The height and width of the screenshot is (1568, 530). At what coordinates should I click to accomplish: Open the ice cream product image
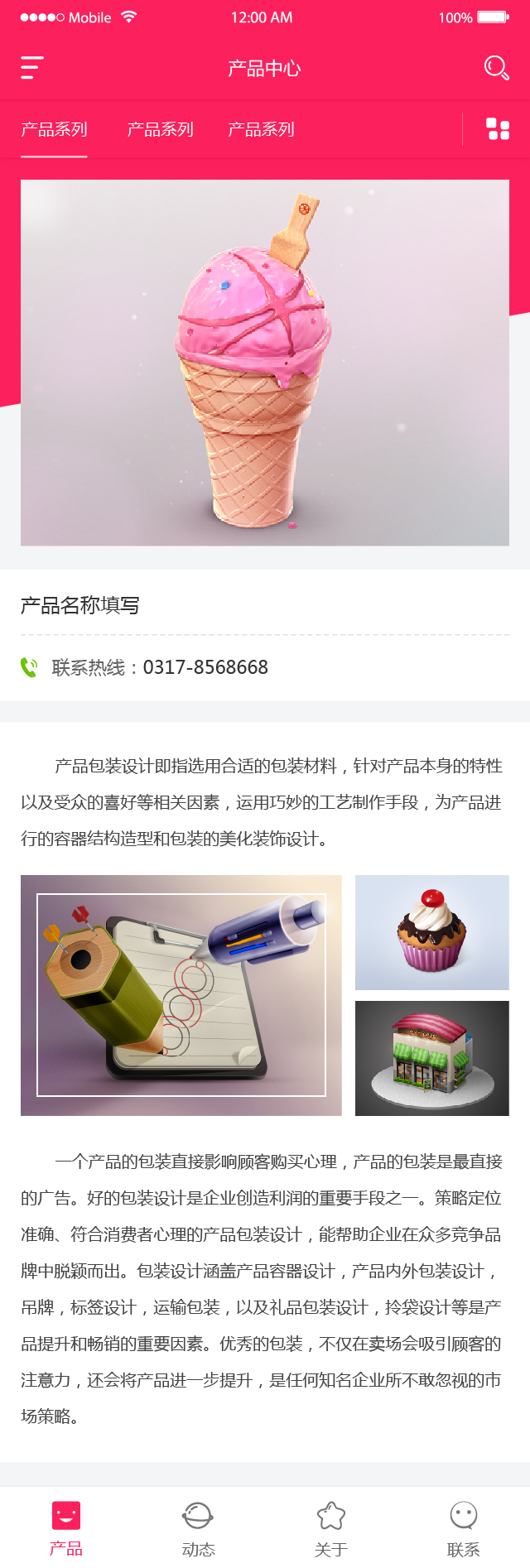tap(265, 363)
